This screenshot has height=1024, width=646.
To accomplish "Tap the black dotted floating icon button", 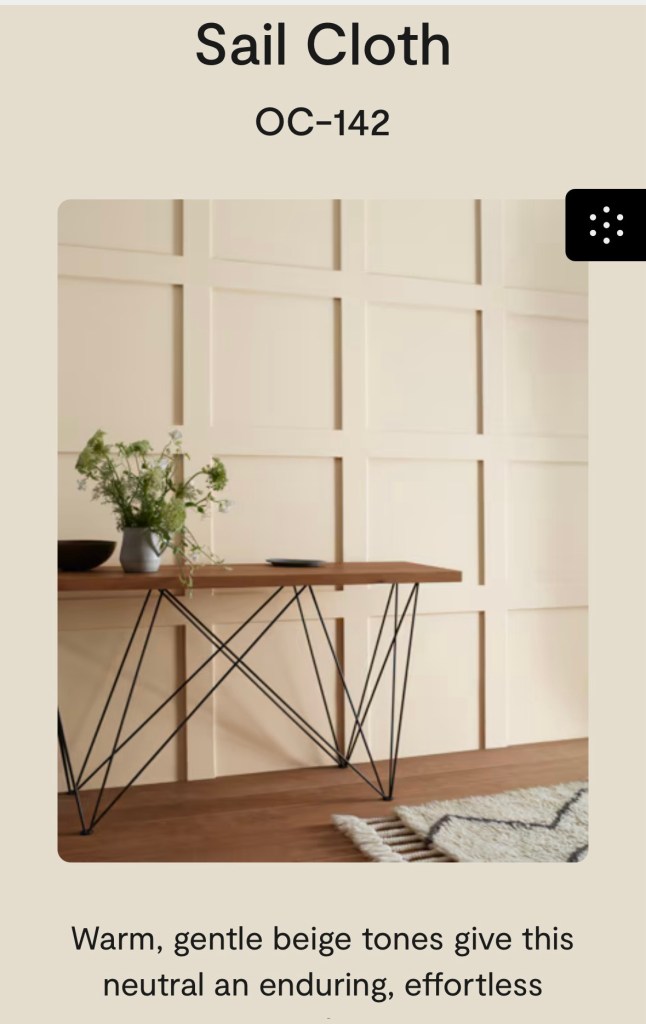I will coord(606,225).
